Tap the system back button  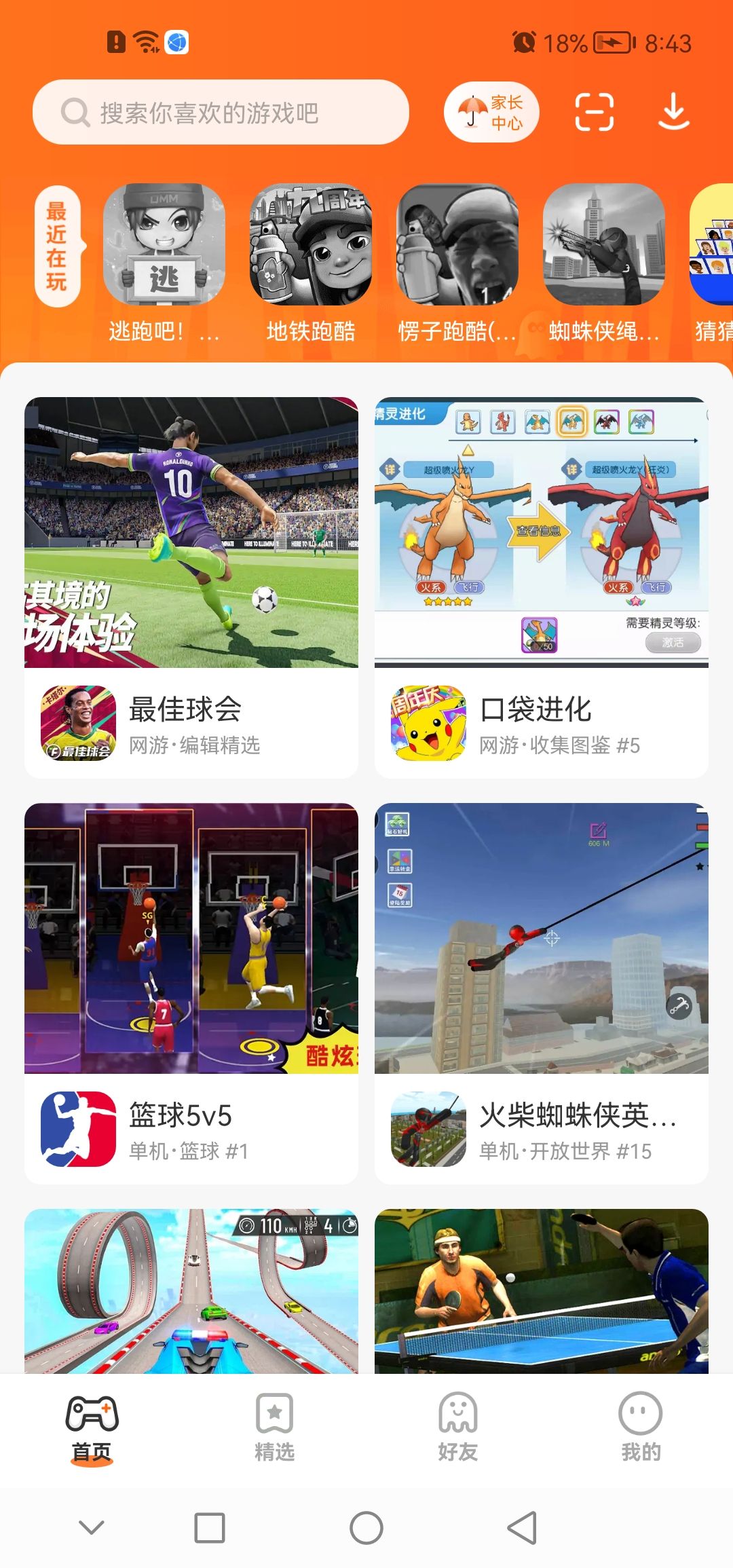[x=523, y=1528]
